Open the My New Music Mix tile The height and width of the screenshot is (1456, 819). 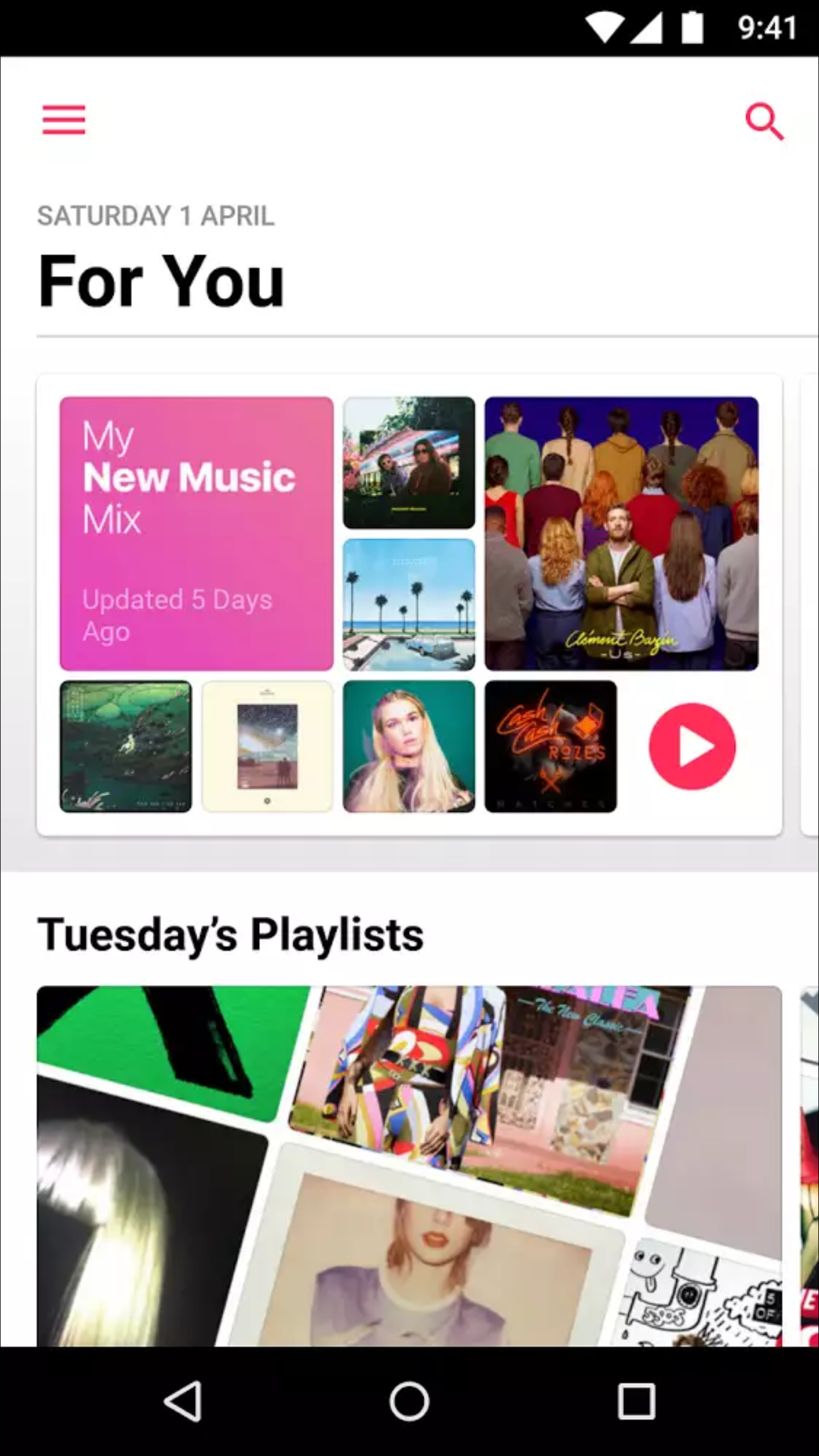pyautogui.click(x=196, y=533)
